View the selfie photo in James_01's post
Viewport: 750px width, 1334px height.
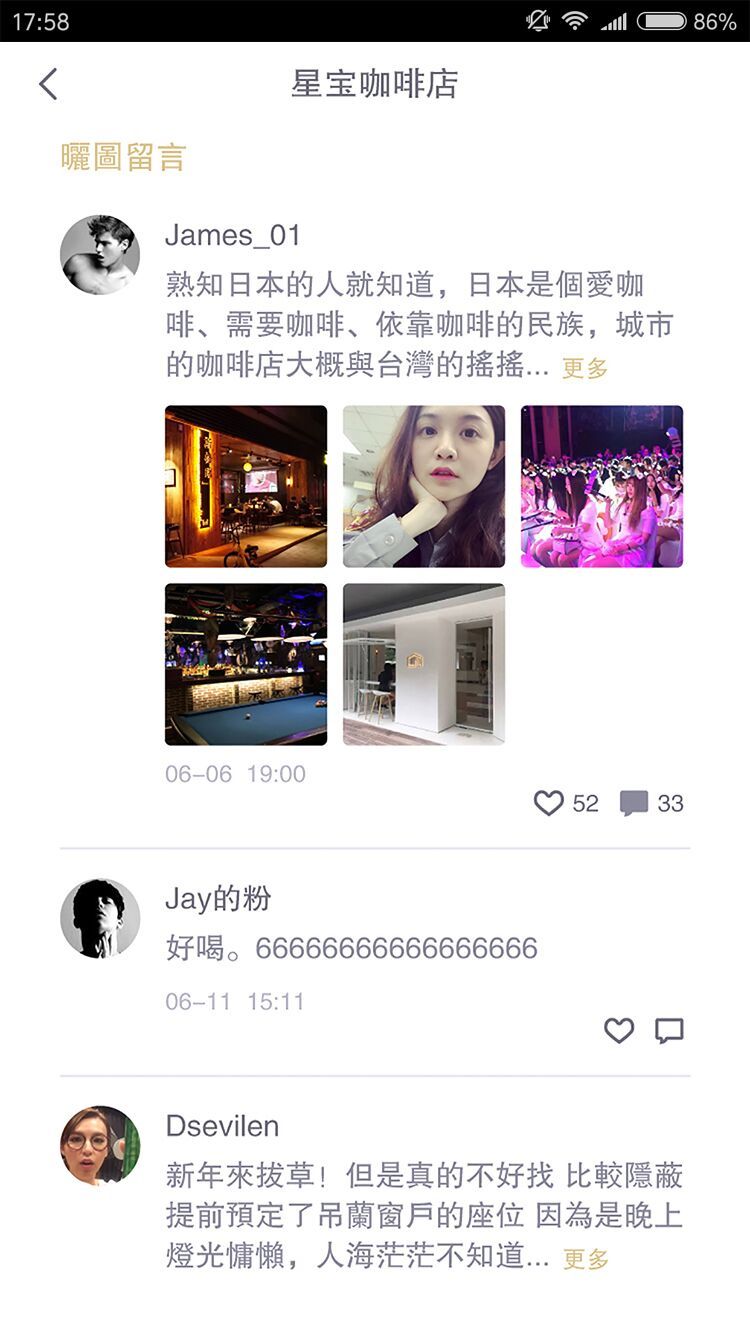click(424, 486)
